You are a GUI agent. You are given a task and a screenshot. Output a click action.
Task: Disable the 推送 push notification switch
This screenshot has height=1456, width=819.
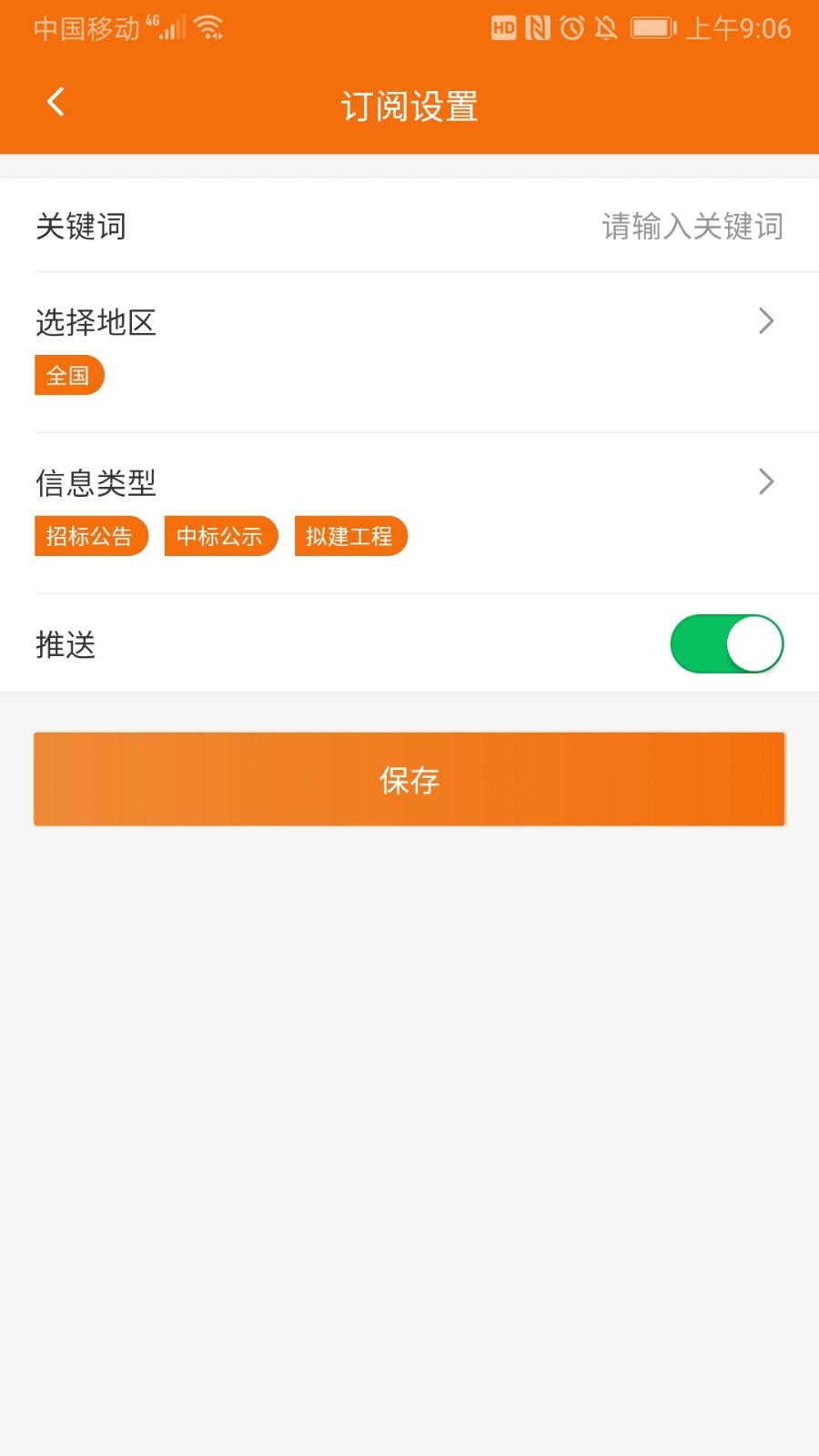click(x=726, y=643)
